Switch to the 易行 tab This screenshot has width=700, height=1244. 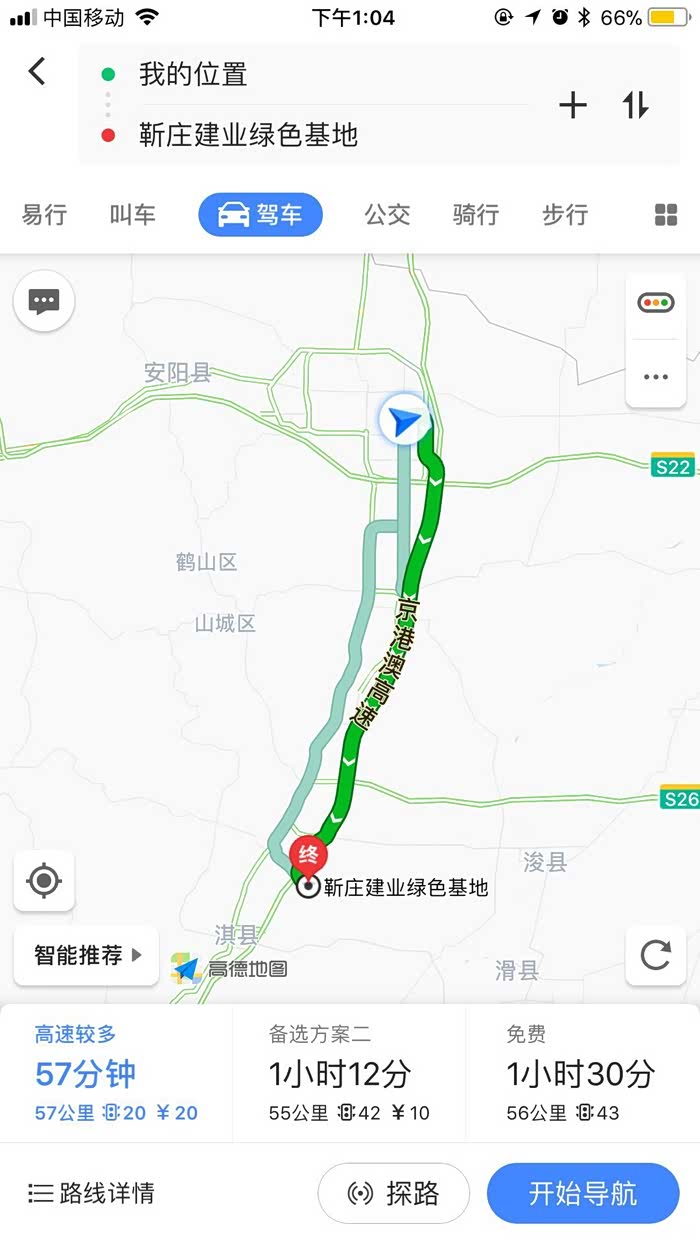[x=45, y=215]
